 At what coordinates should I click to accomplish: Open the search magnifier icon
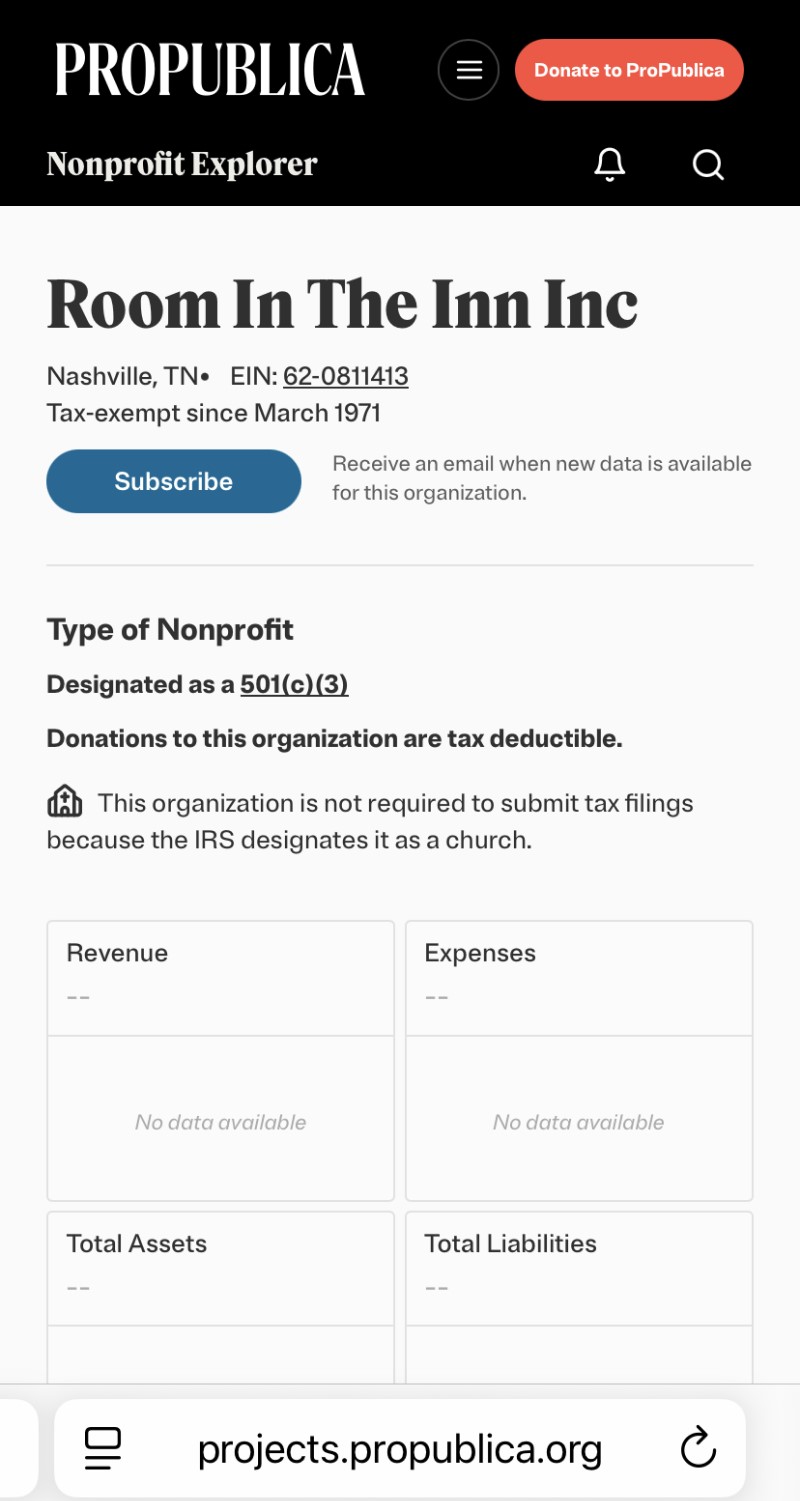click(x=708, y=164)
